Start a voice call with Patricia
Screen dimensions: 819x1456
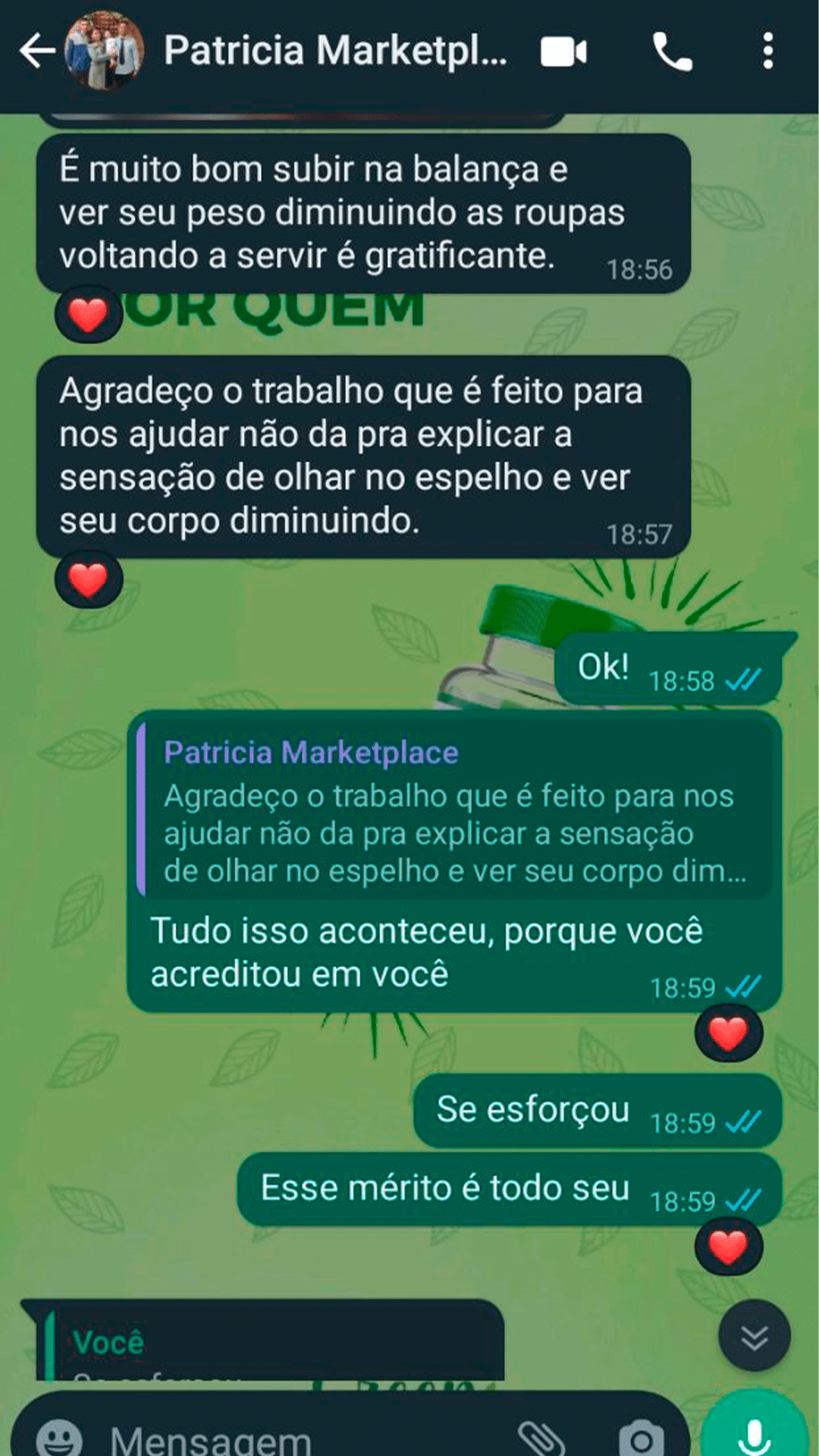[x=672, y=52]
